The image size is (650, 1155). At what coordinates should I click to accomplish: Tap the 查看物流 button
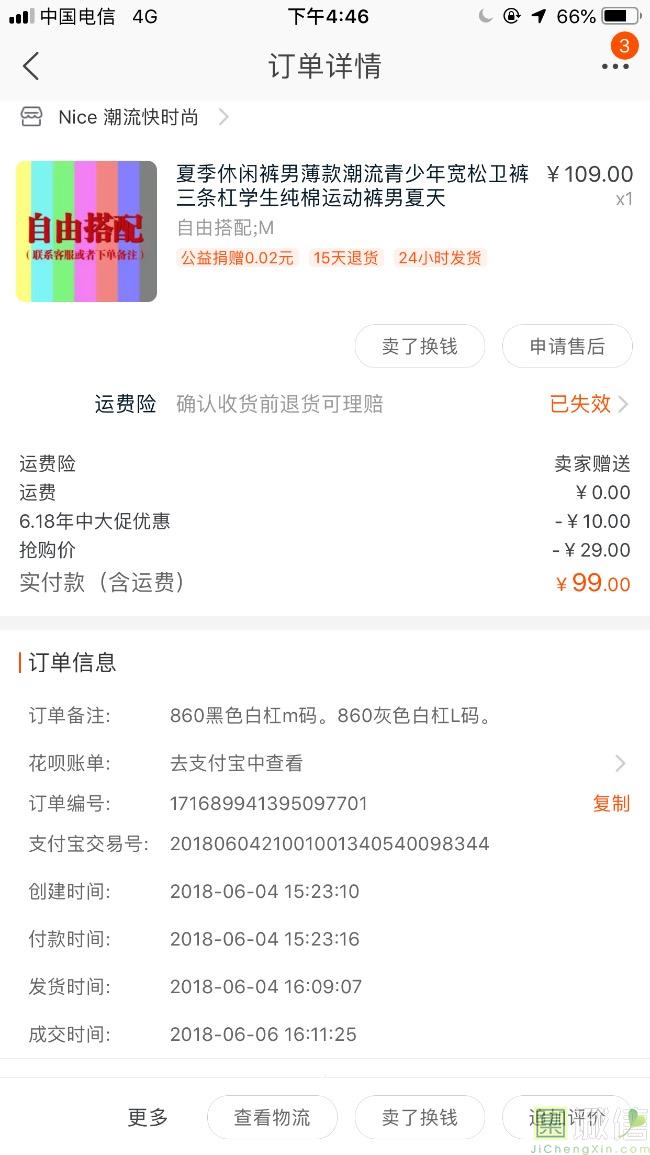click(273, 1117)
